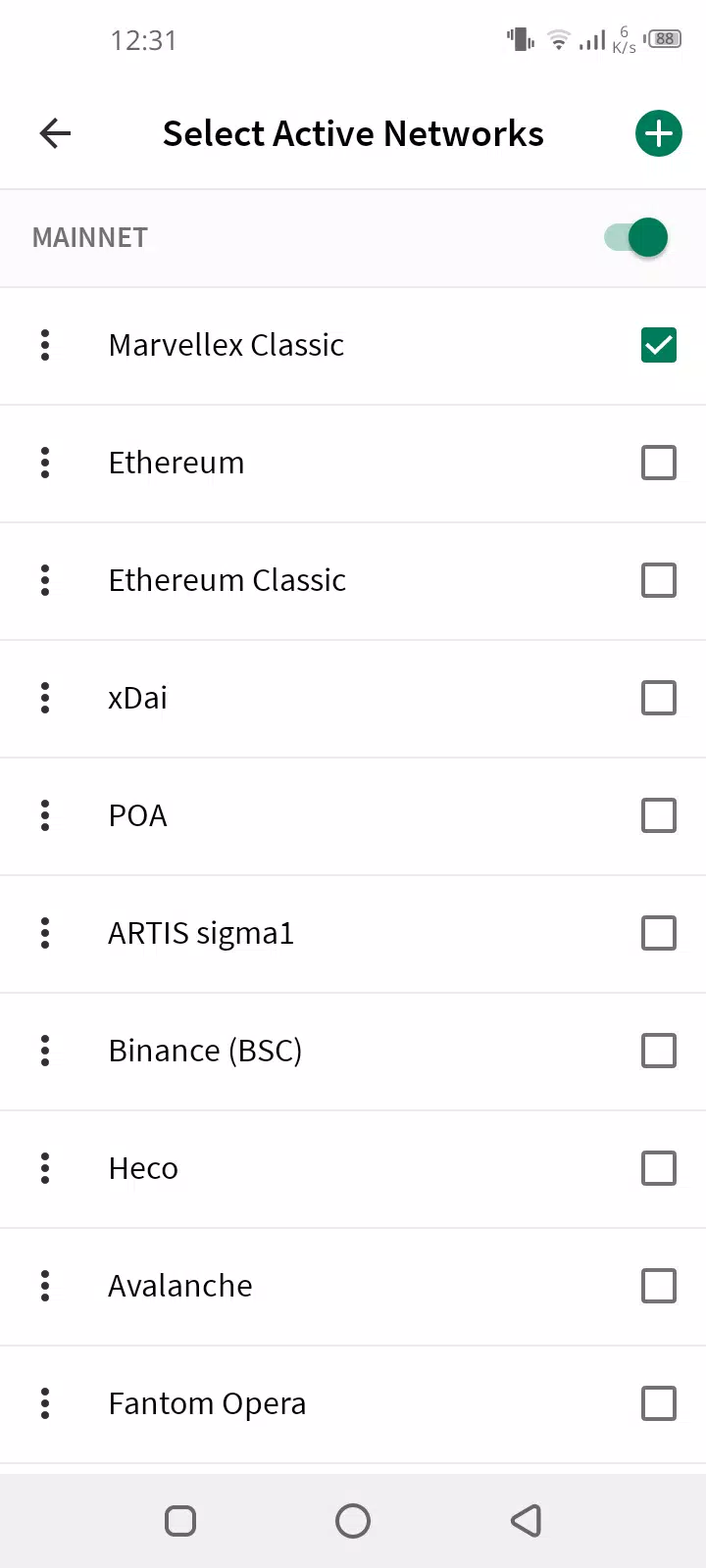
Task: Open the three-dot menu next to Ethereum
Action: [x=45, y=463]
